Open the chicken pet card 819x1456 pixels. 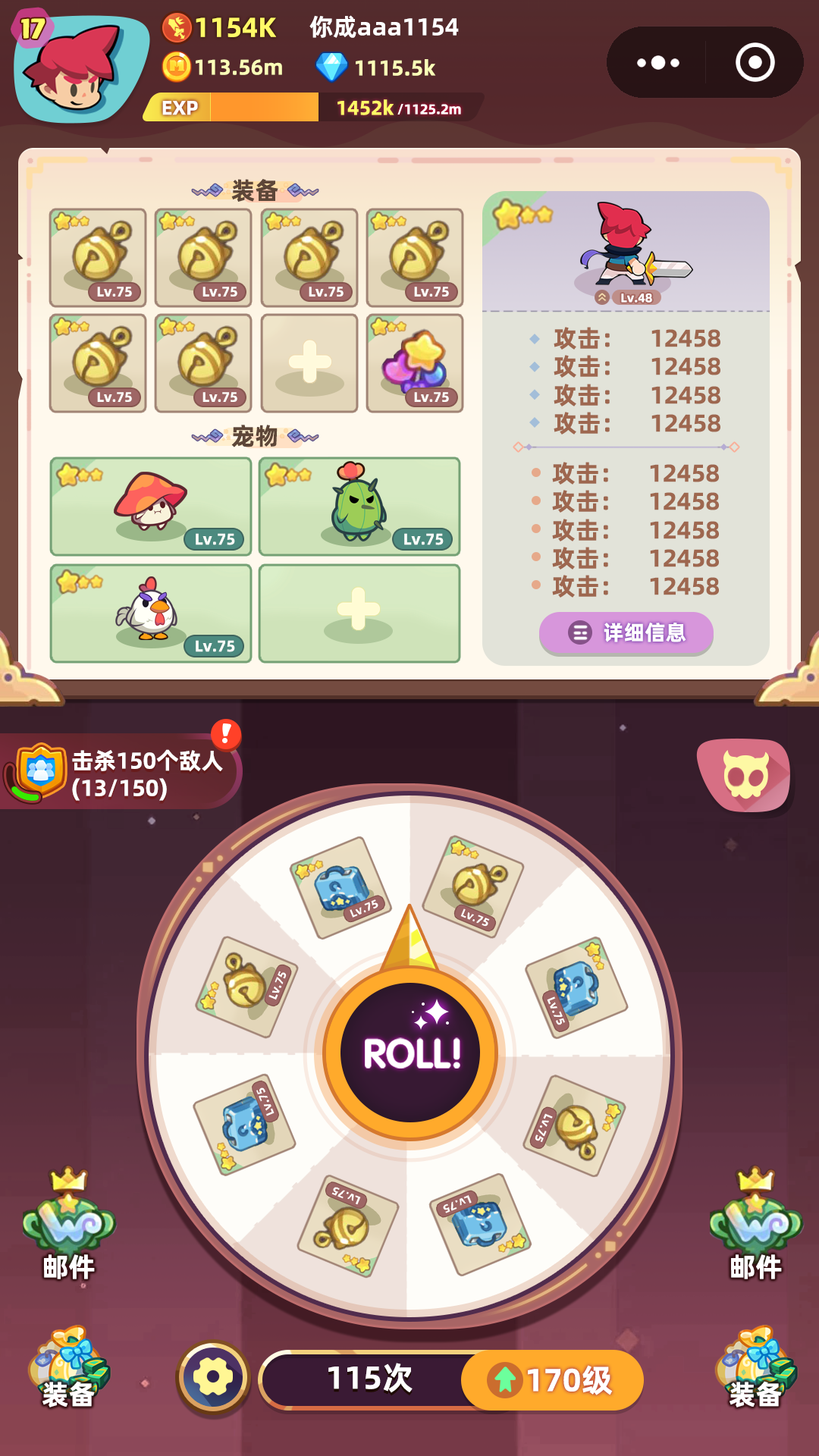click(x=151, y=613)
